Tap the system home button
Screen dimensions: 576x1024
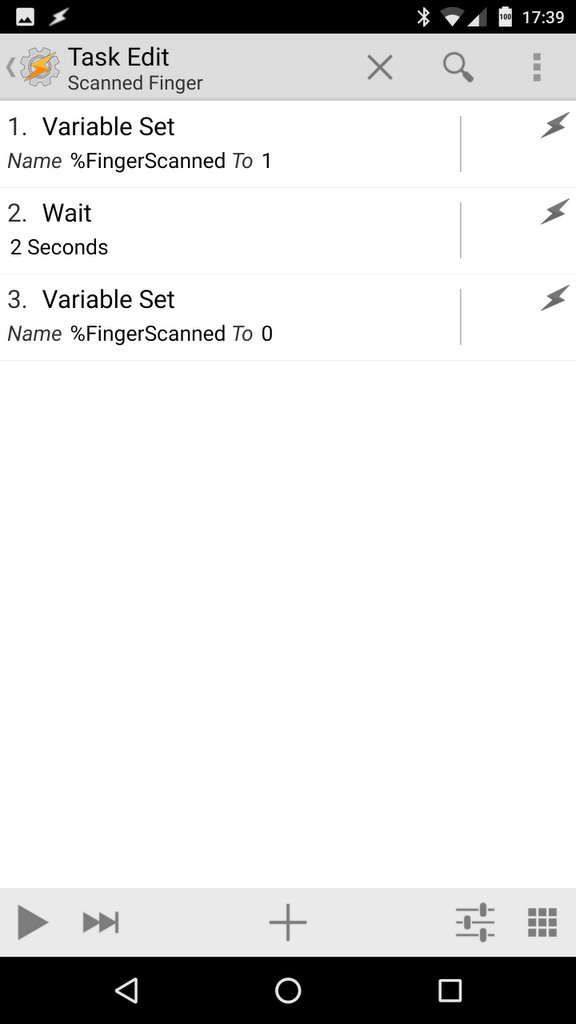[288, 991]
